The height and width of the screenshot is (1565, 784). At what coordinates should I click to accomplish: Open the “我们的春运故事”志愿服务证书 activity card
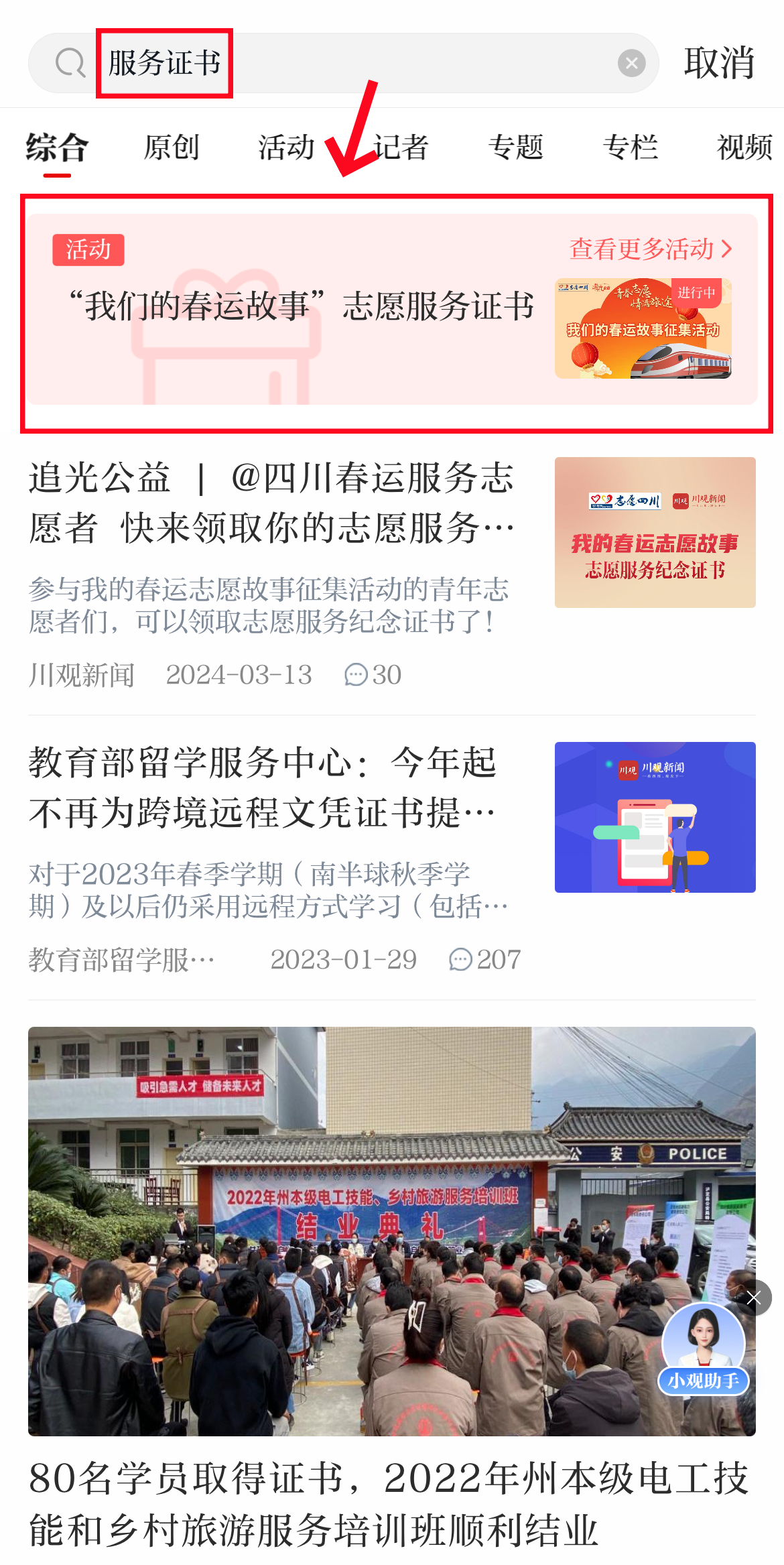302,307
